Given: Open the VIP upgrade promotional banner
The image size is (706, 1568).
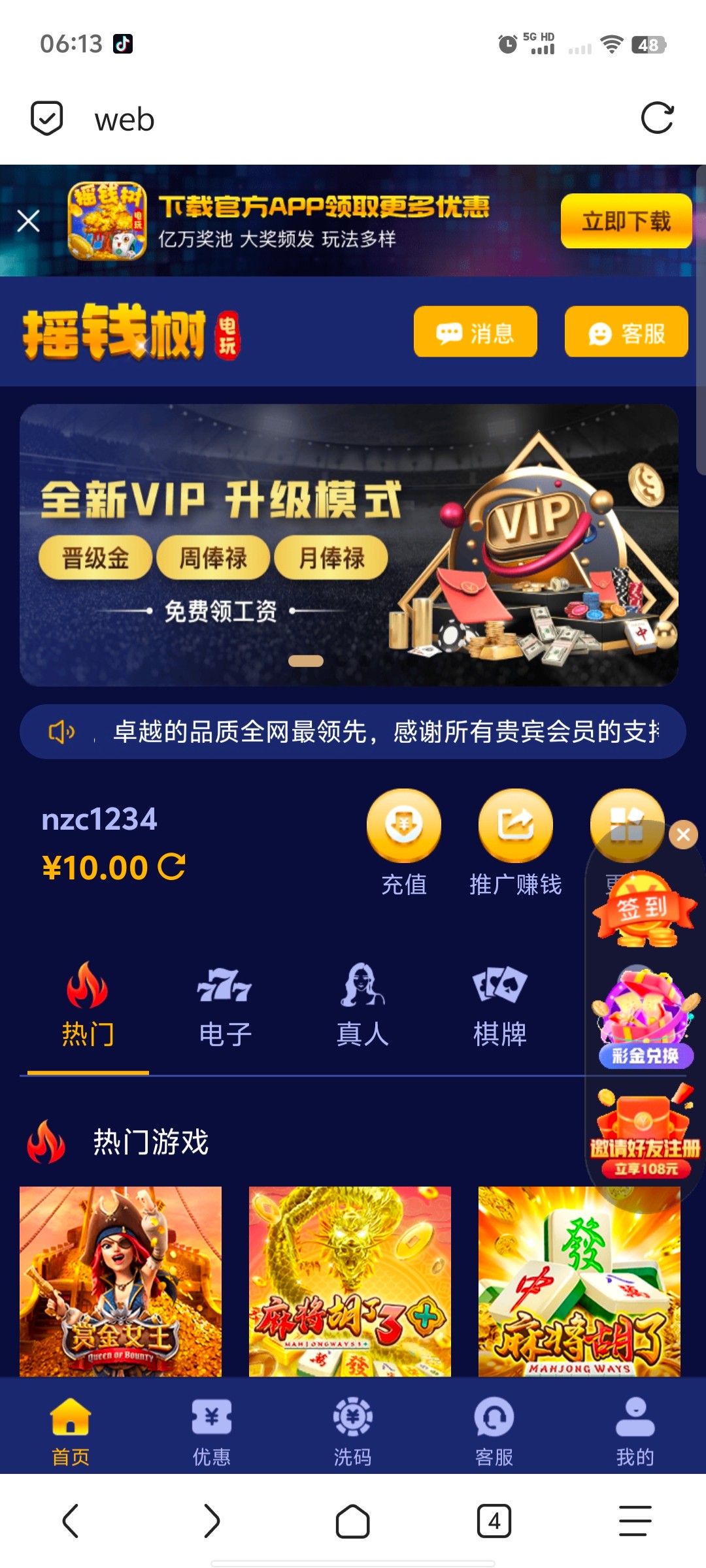Looking at the screenshot, I should tap(348, 545).
